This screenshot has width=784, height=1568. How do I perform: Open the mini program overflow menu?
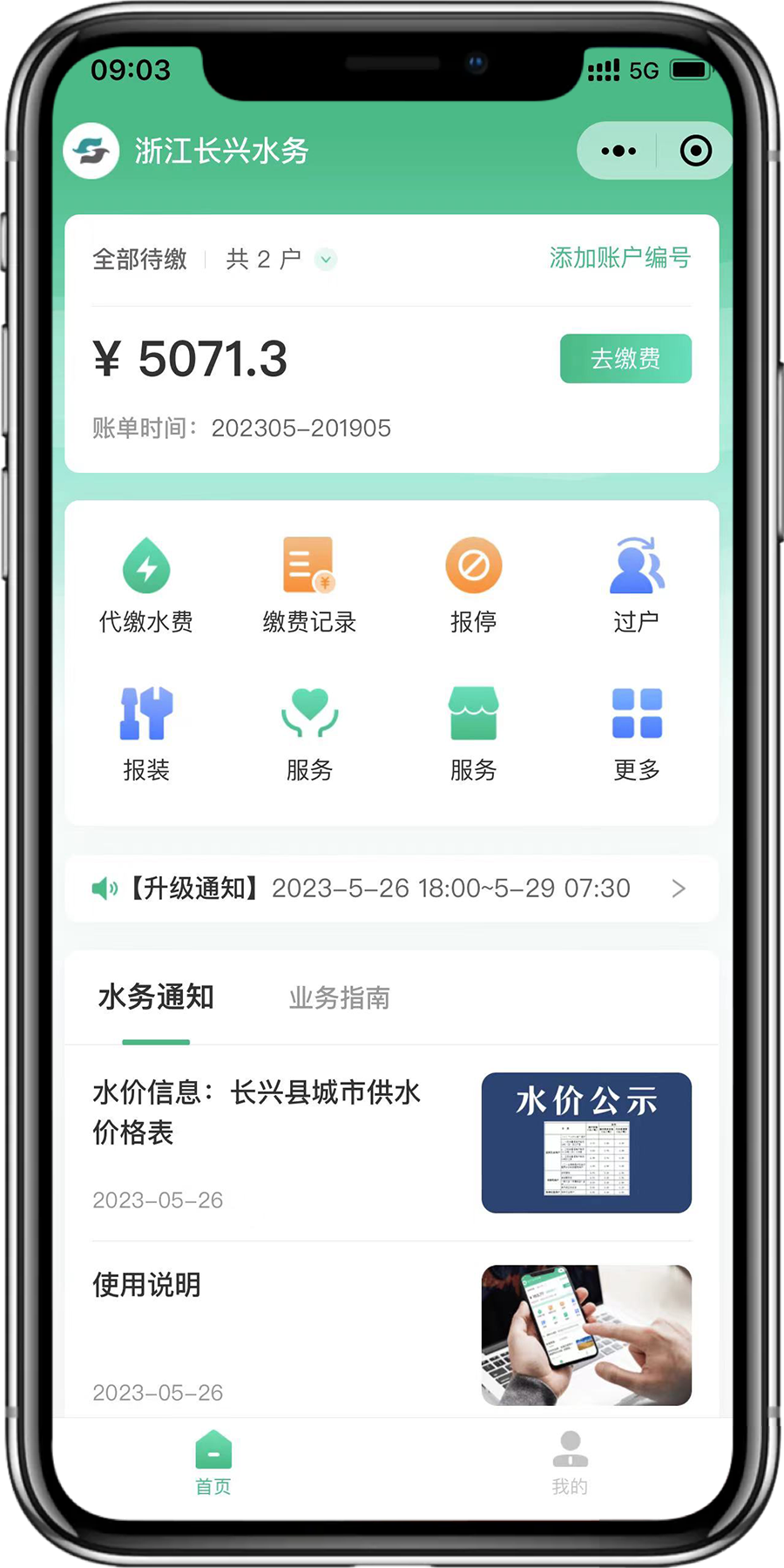(618, 151)
